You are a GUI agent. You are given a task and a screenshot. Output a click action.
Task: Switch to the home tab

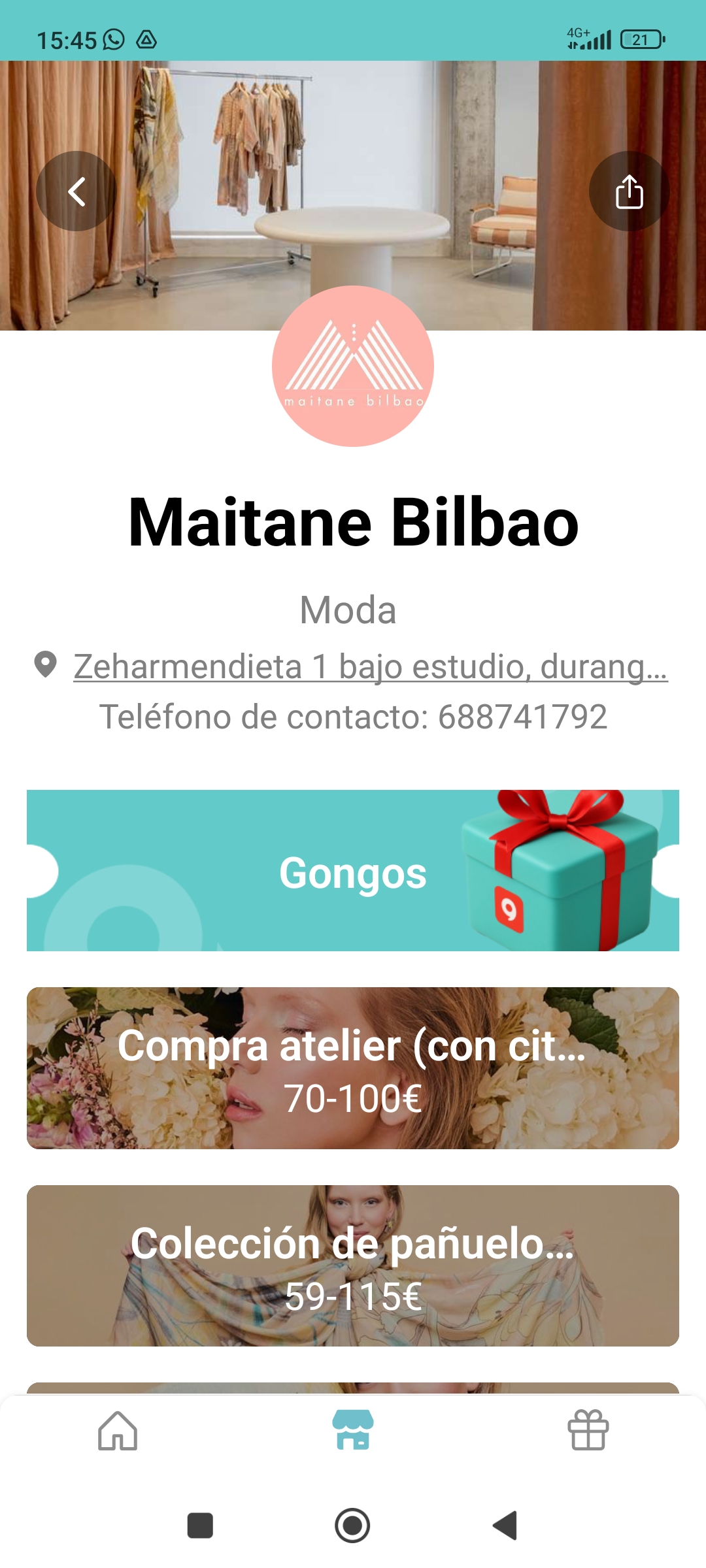(x=118, y=1430)
